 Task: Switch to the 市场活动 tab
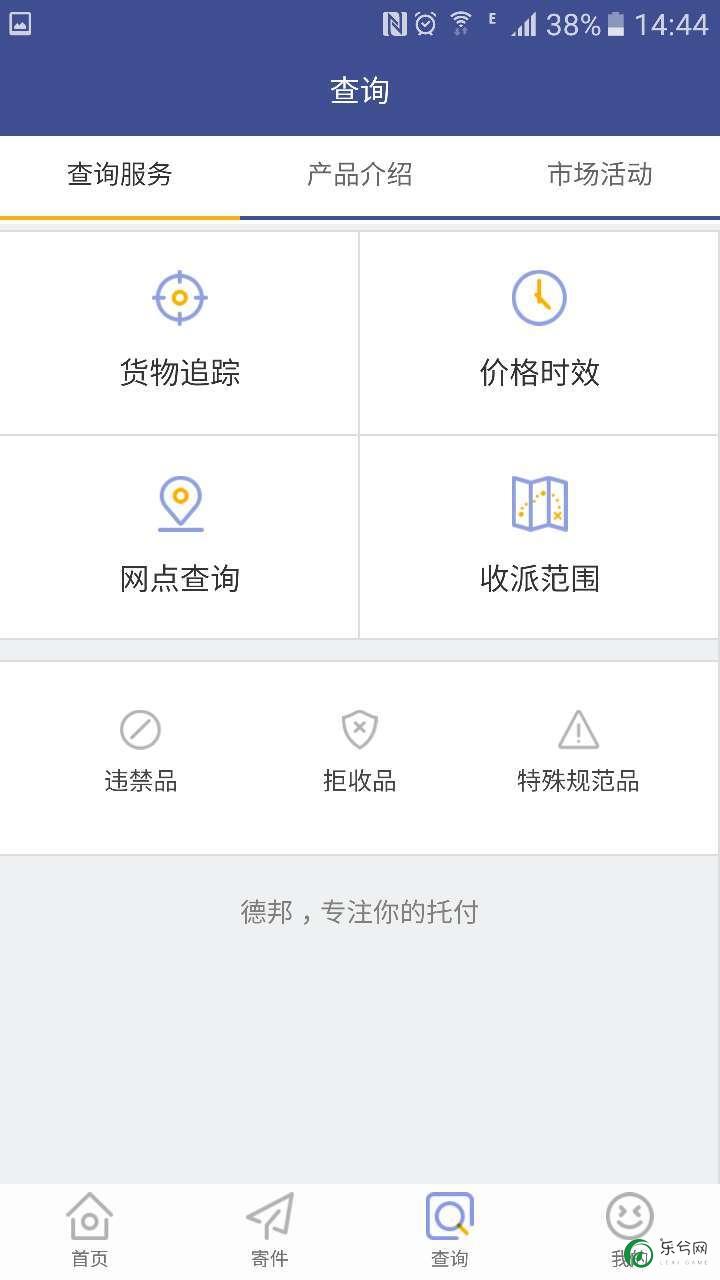pos(600,175)
